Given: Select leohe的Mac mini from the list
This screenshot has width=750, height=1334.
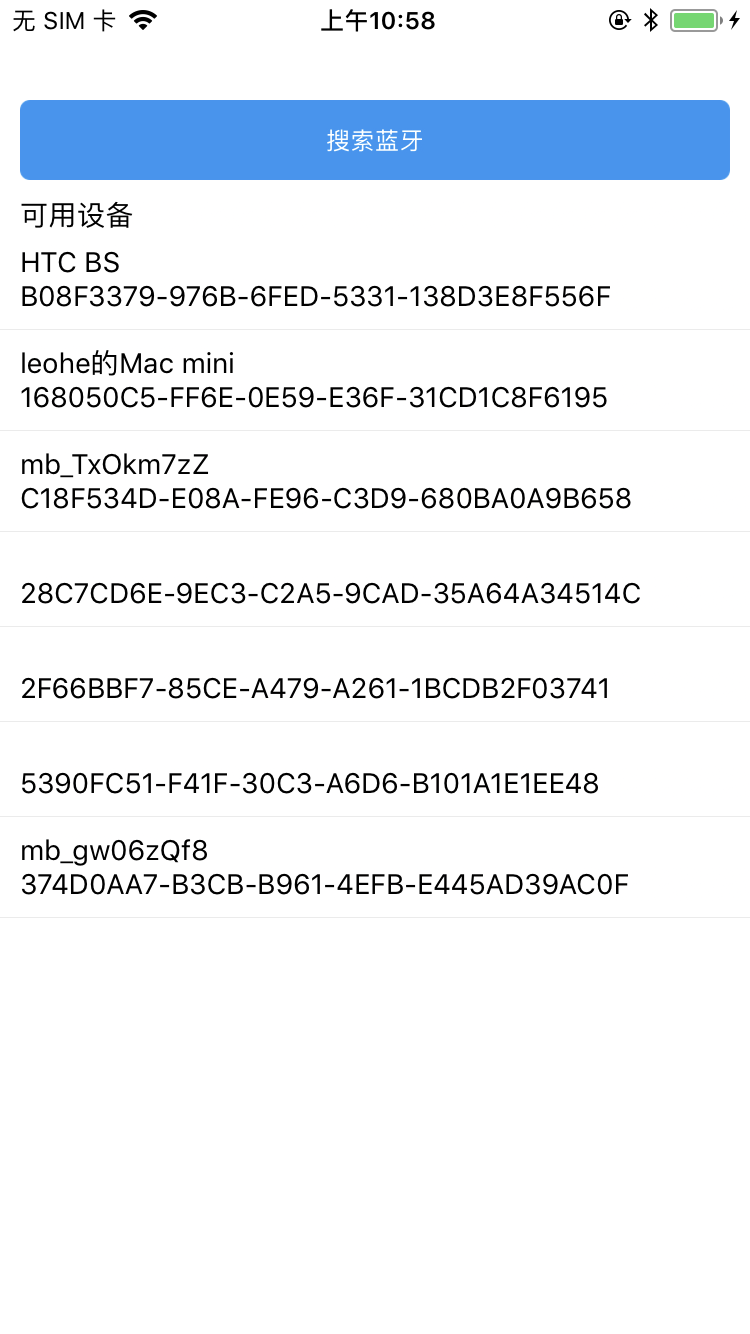Looking at the screenshot, I should pos(375,380).
